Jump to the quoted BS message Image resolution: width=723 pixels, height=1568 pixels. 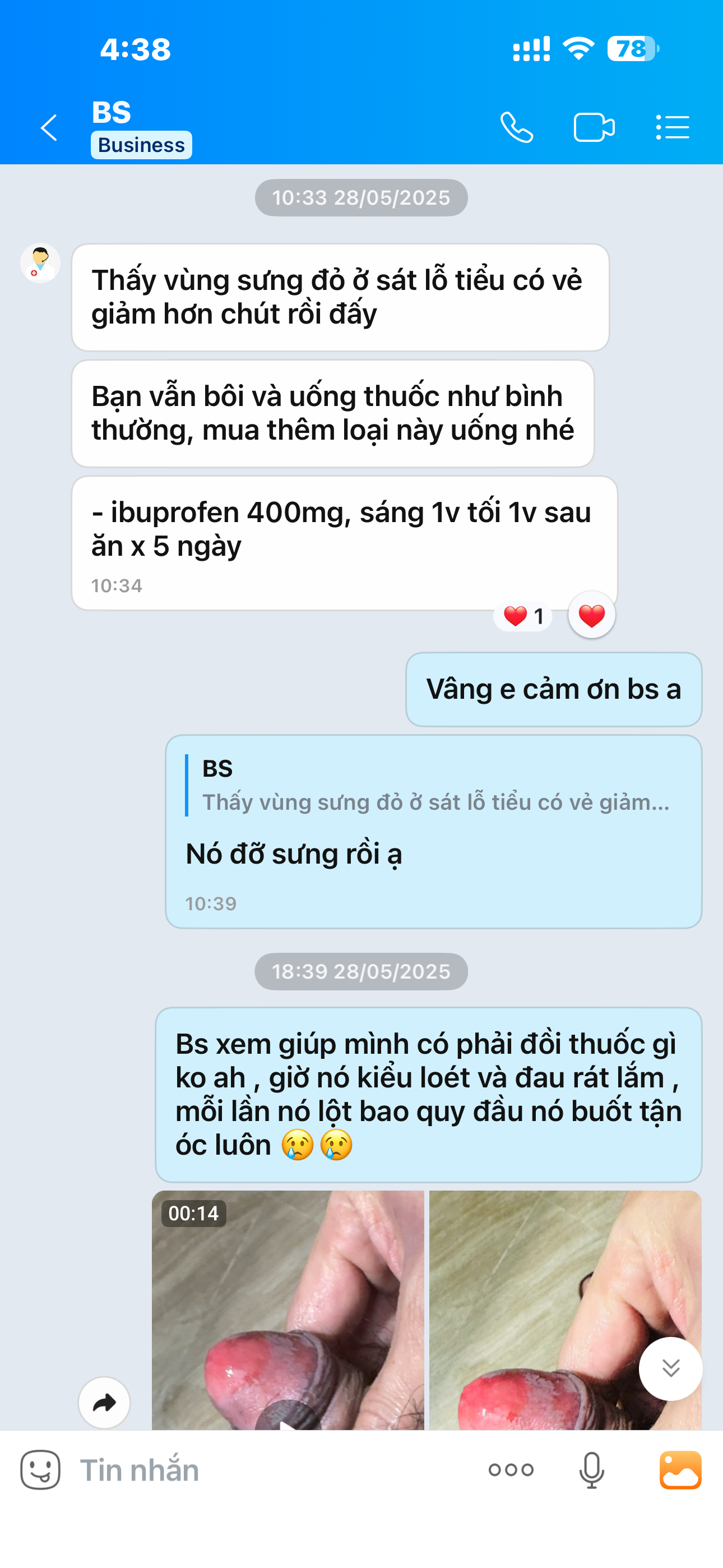(x=434, y=786)
